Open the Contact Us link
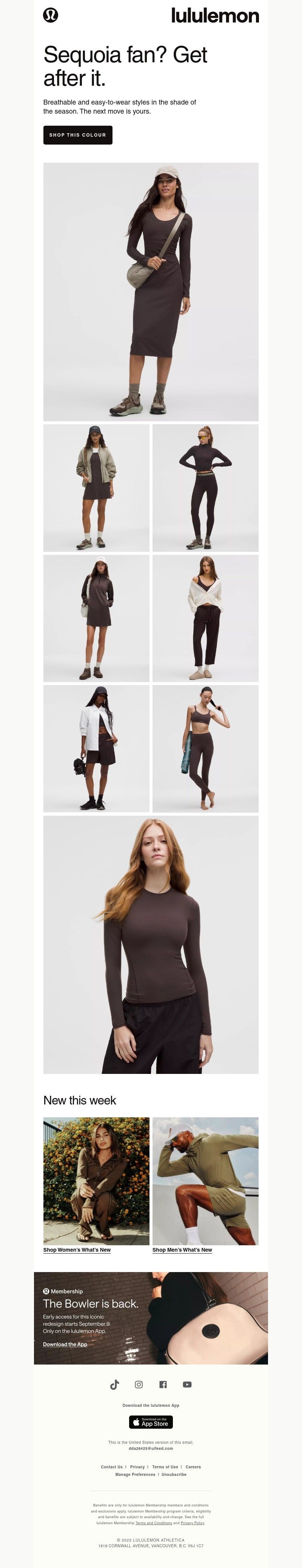The width and height of the screenshot is (302, 1568). point(111,1467)
